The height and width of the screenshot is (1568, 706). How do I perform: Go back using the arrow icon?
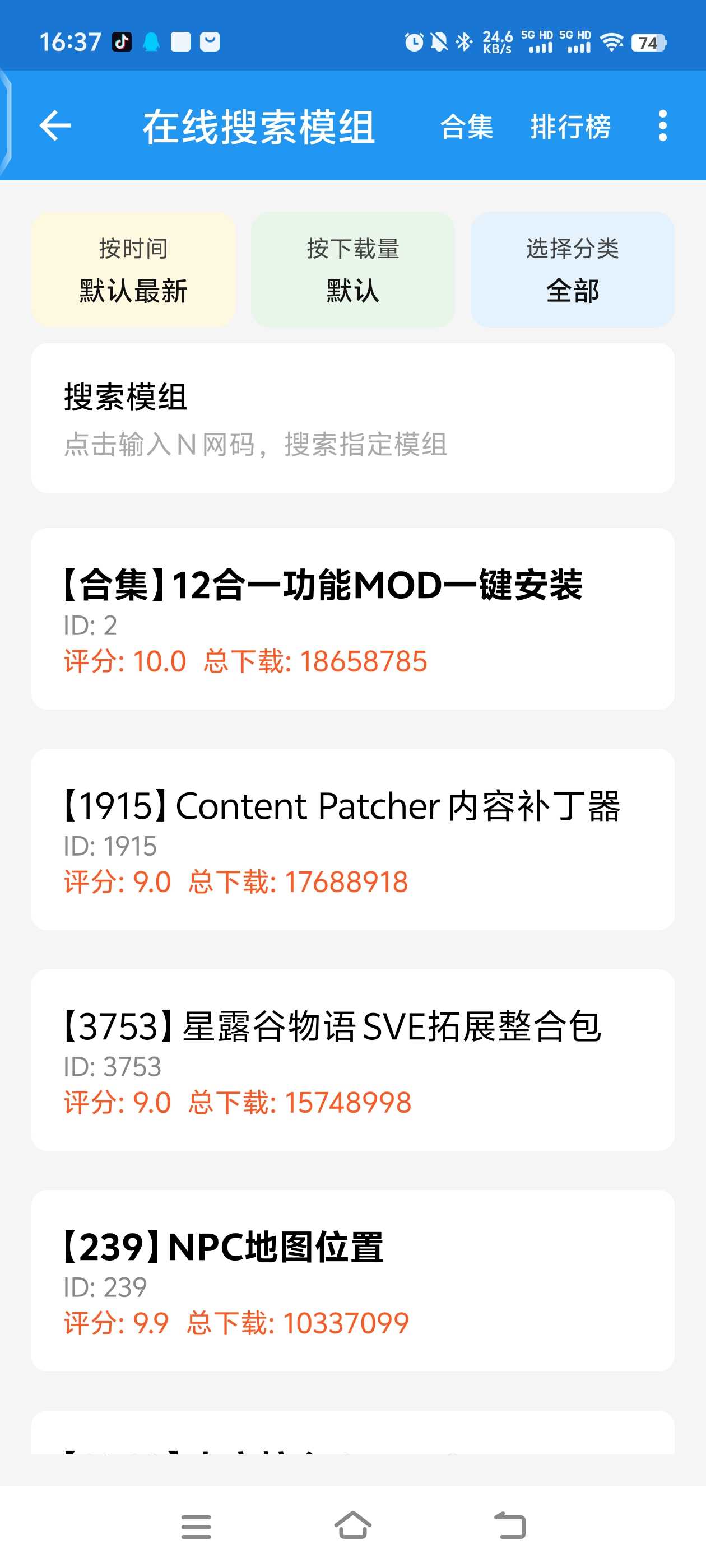tap(55, 126)
